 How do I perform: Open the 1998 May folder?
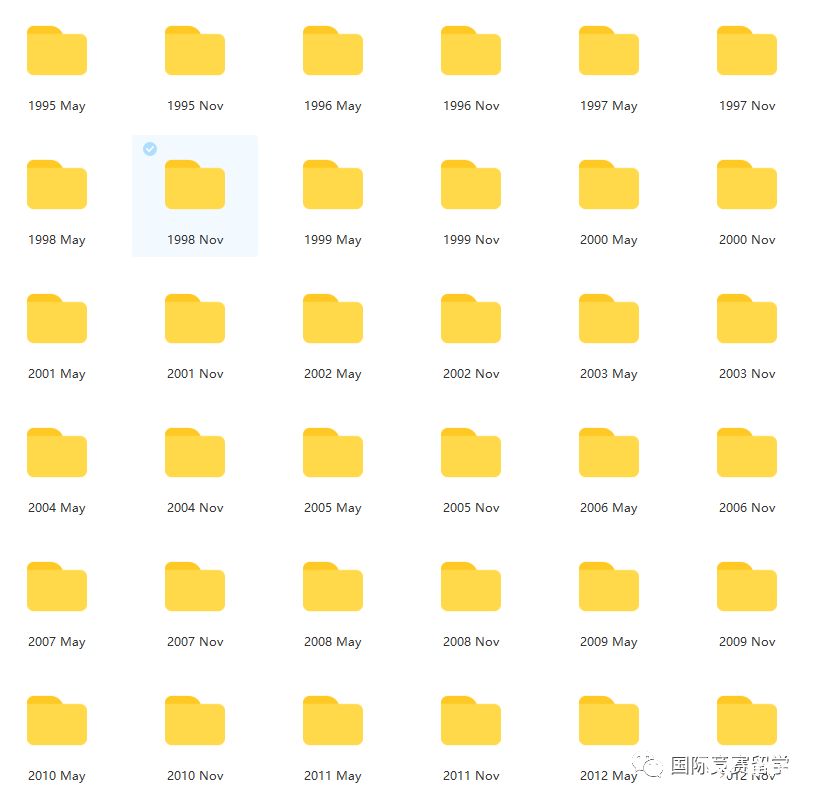pyautogui.click(x=57, y=186)
